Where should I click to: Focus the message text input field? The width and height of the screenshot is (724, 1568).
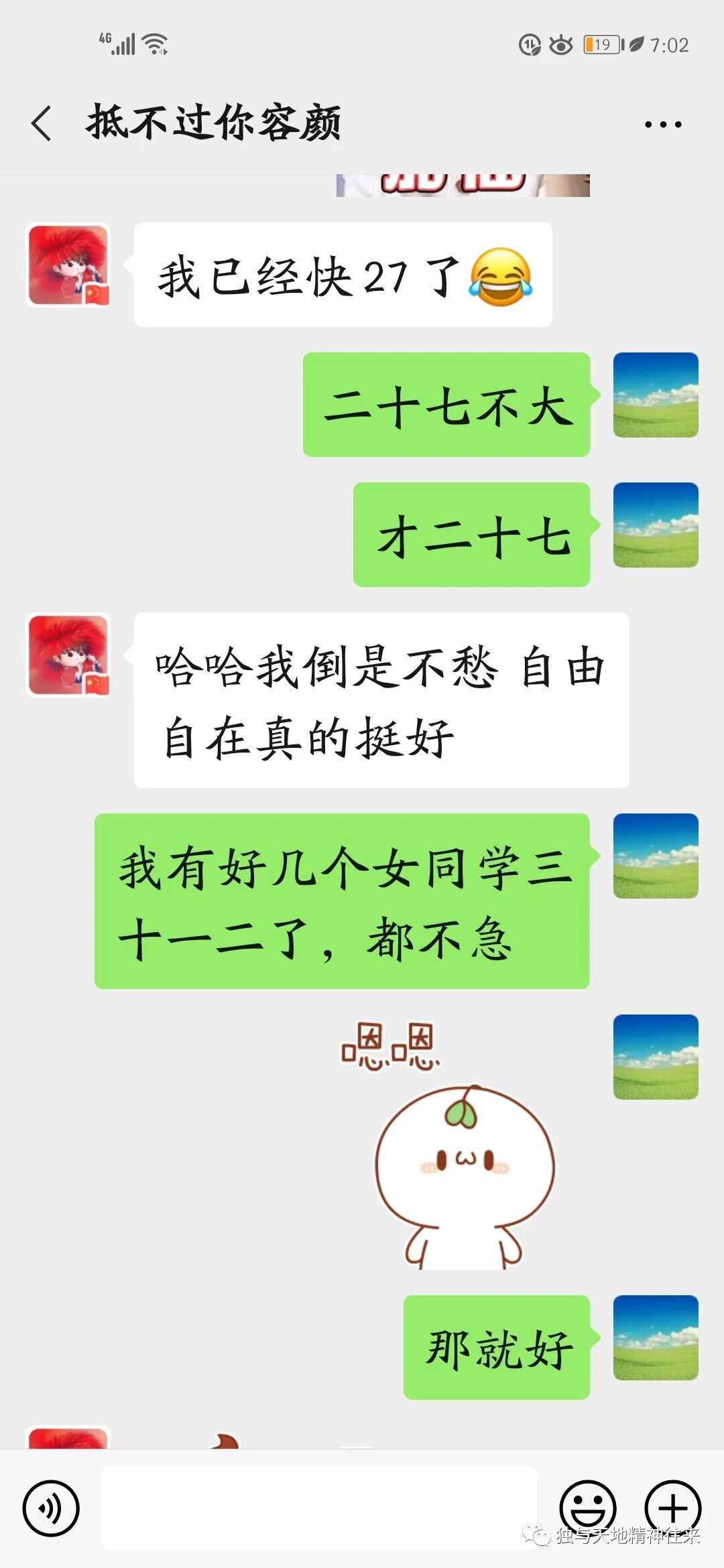[x=319, y=1508]
